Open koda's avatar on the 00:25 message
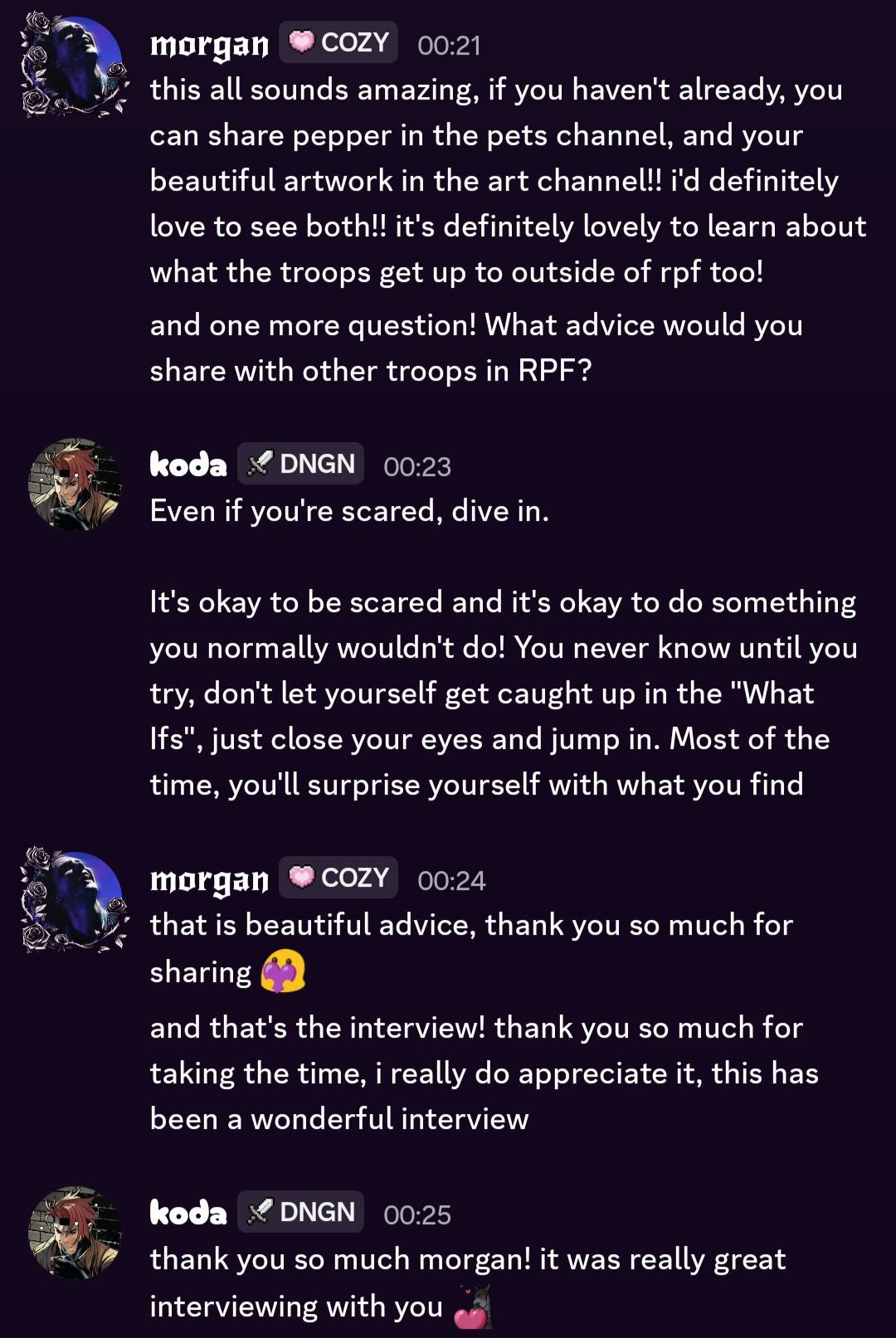Screen dimensions: 896x1338 pos(75,1233)
